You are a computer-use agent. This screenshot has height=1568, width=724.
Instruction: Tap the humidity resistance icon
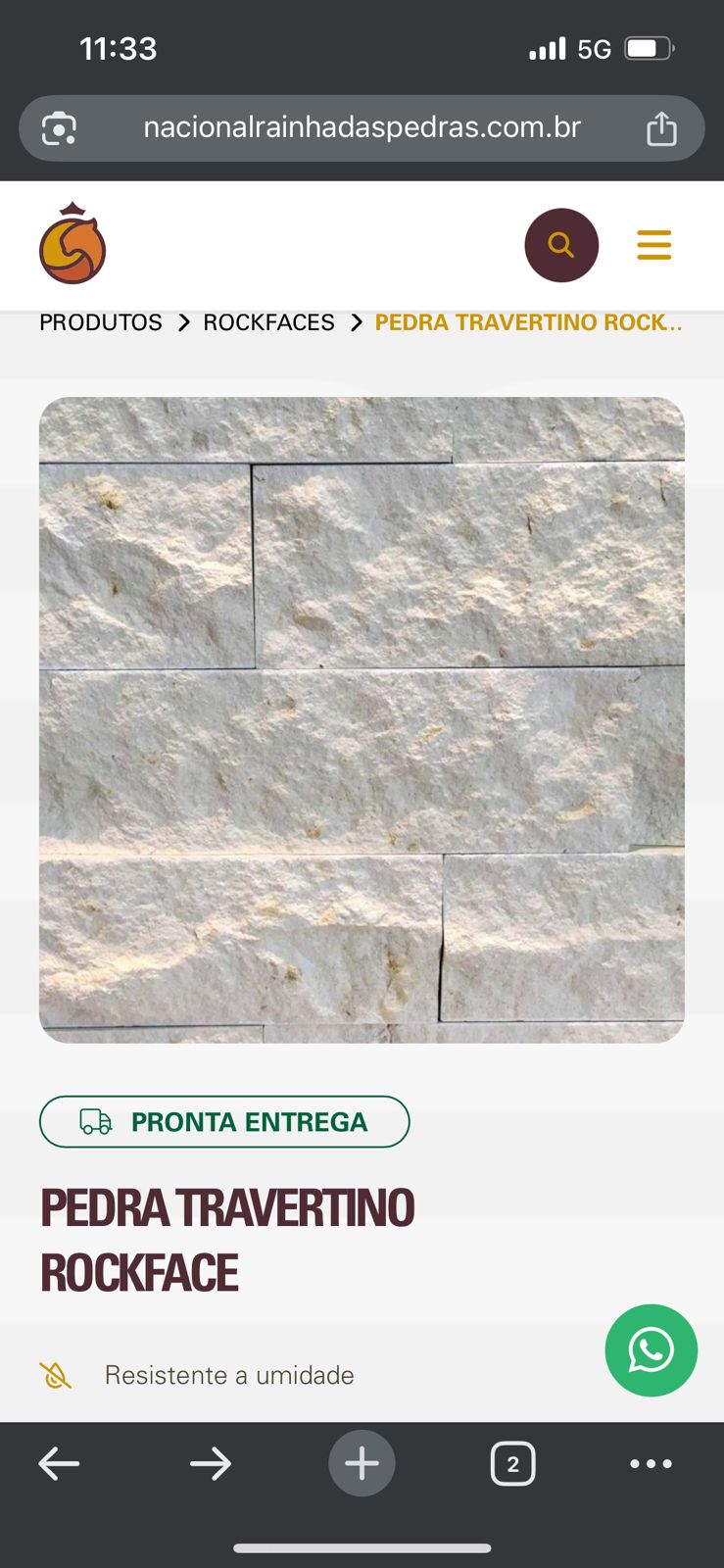coord(56,1375)
